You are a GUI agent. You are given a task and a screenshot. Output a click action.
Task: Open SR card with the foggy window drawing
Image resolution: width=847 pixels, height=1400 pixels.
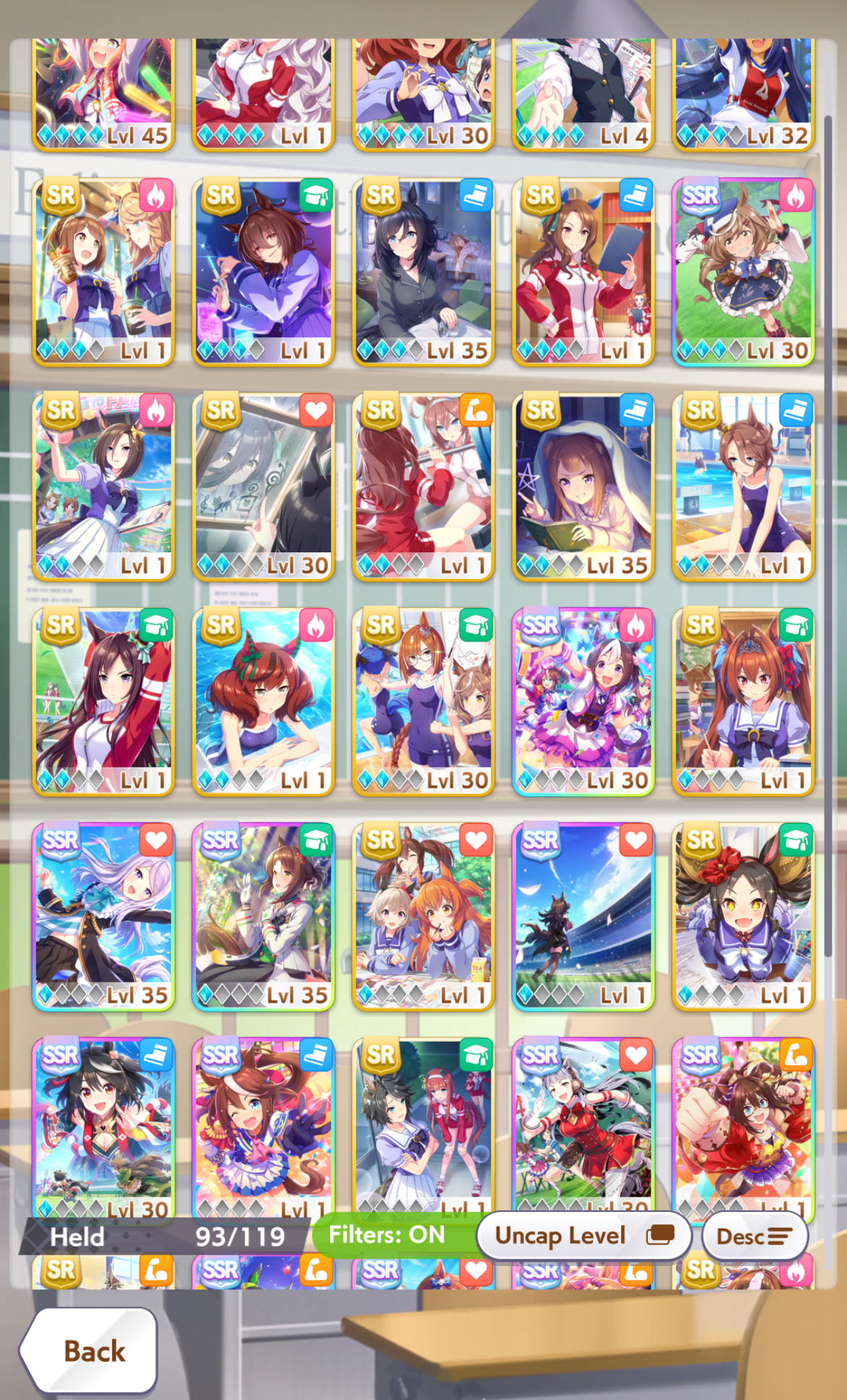pos(264,486)
